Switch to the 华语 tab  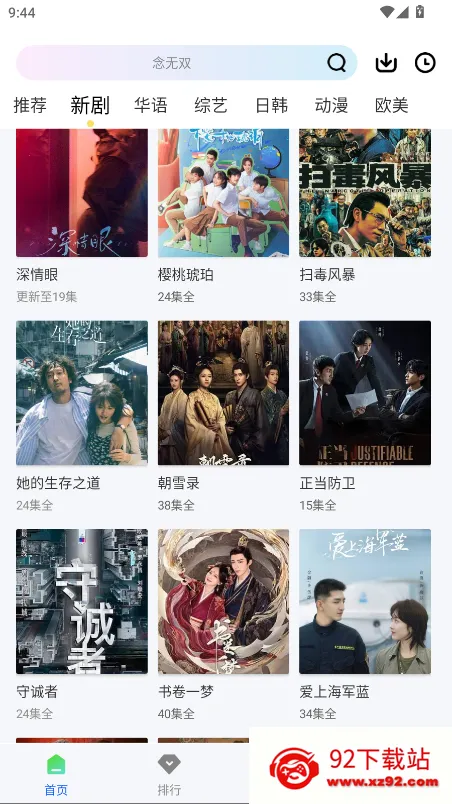click(x=151, y=105)
